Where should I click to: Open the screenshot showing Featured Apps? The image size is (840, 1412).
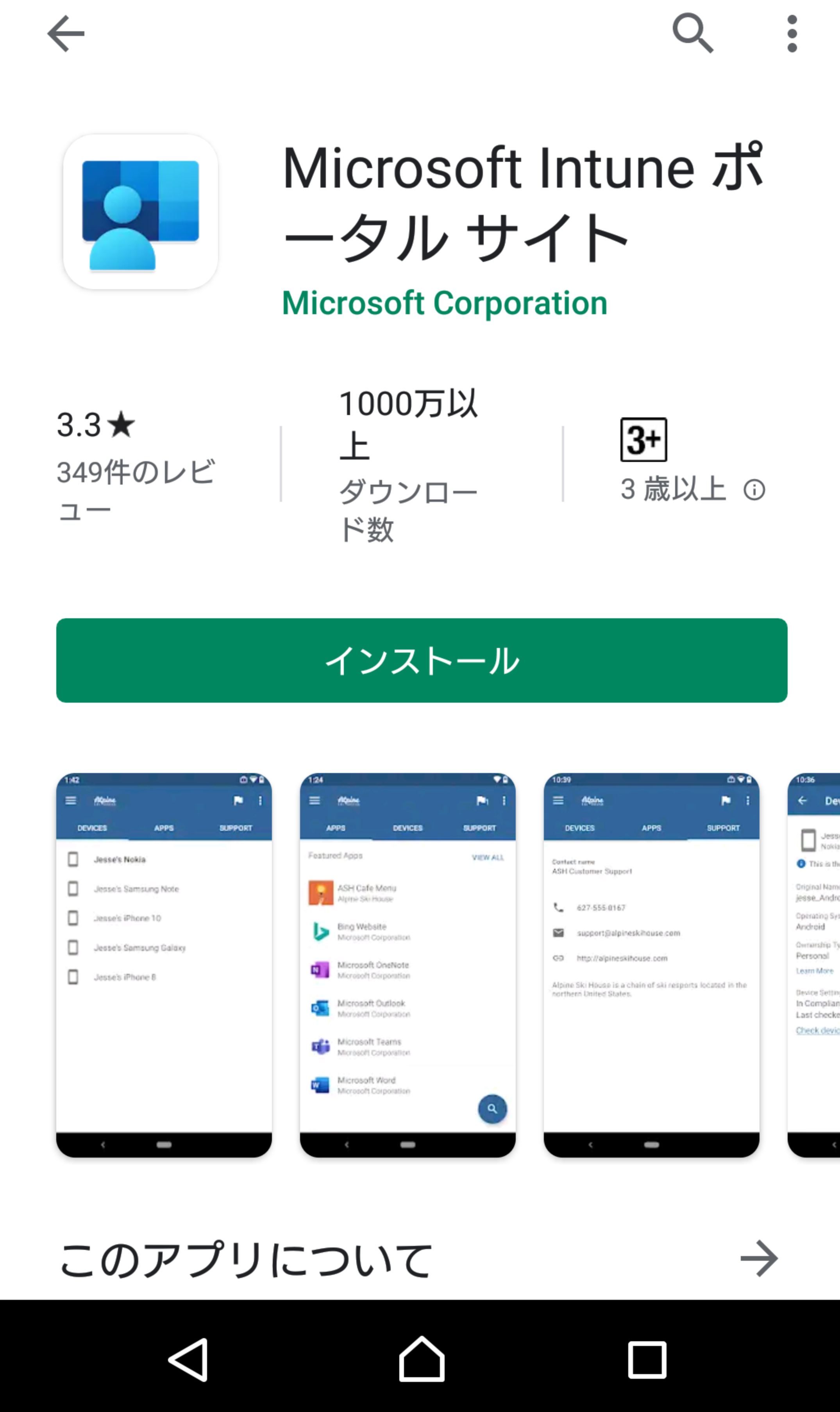coord(407,965)
